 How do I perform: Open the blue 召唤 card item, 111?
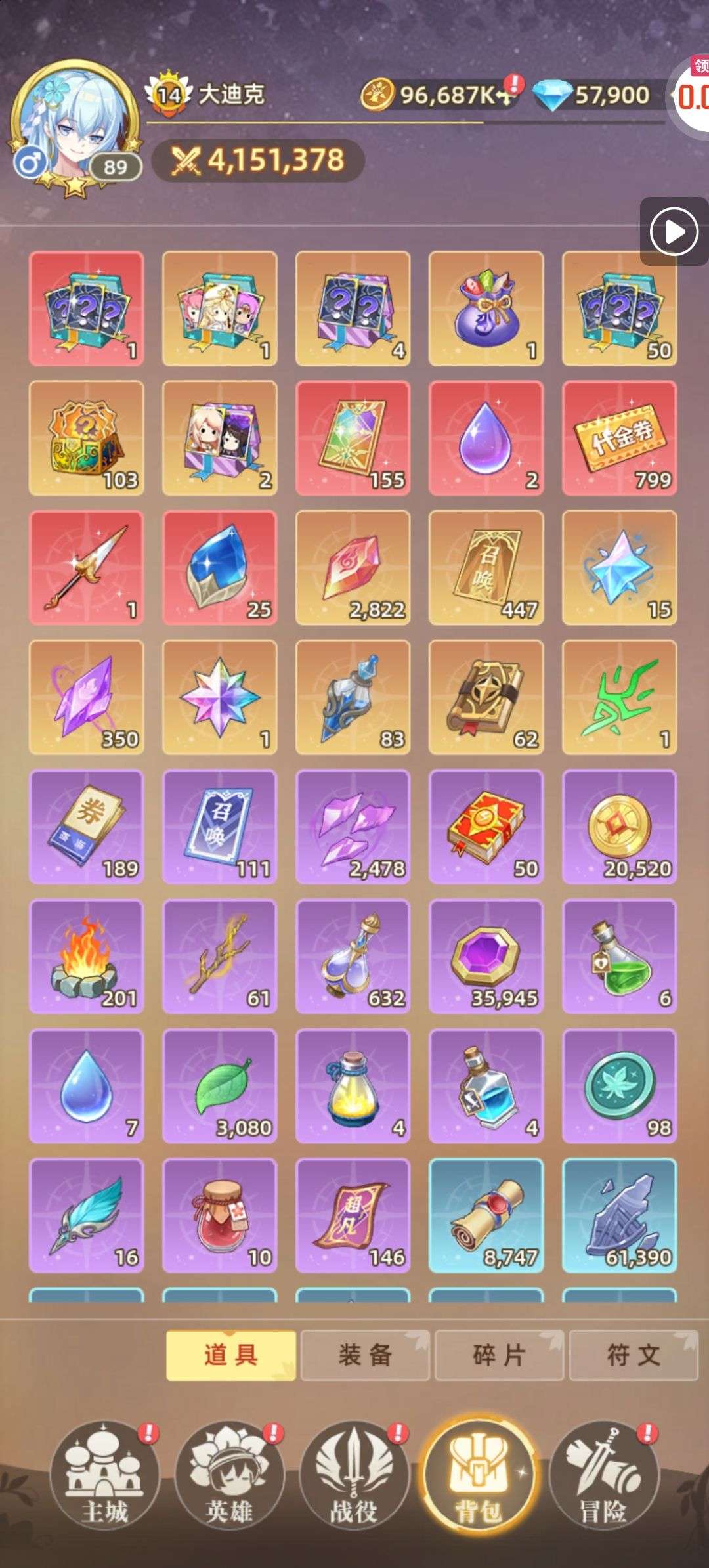pyautogui.click(x=220, y=827)
